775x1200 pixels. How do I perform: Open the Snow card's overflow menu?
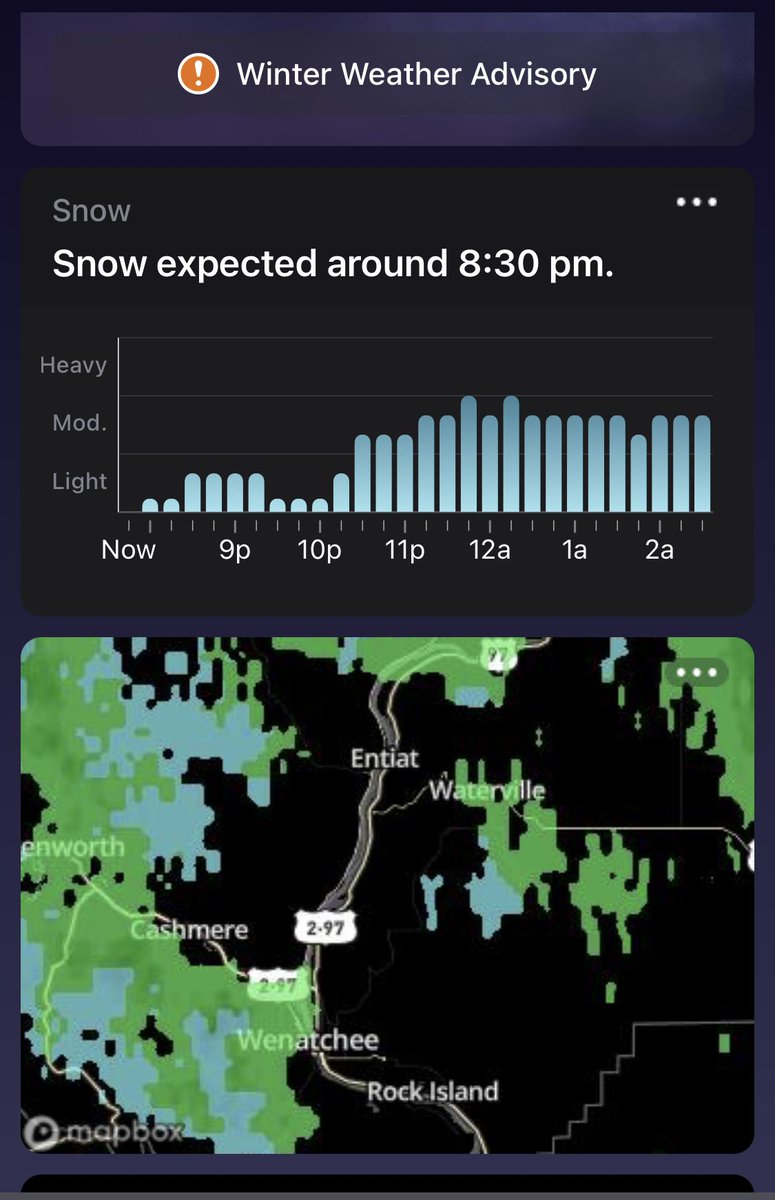click(x=696, y=202)
